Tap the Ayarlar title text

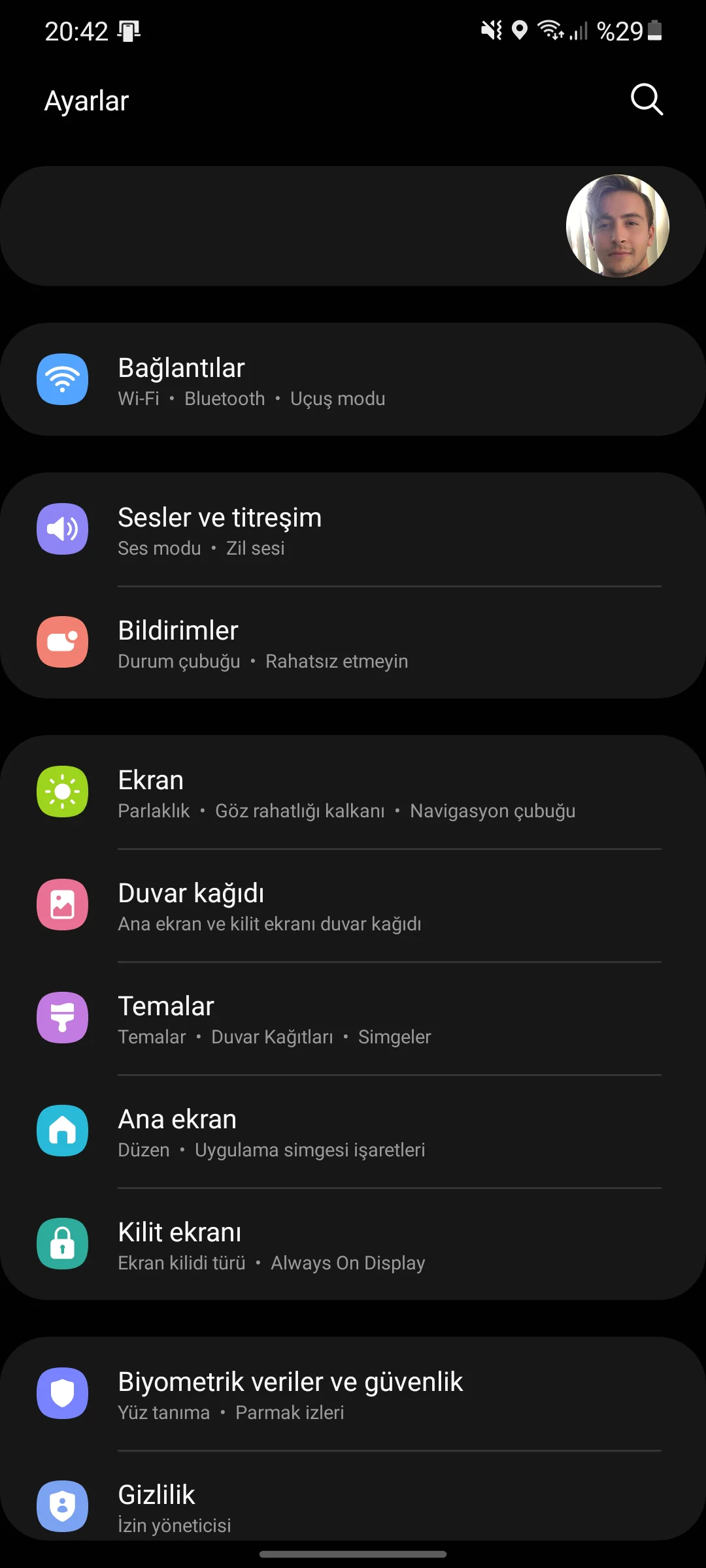coord(86,100)
